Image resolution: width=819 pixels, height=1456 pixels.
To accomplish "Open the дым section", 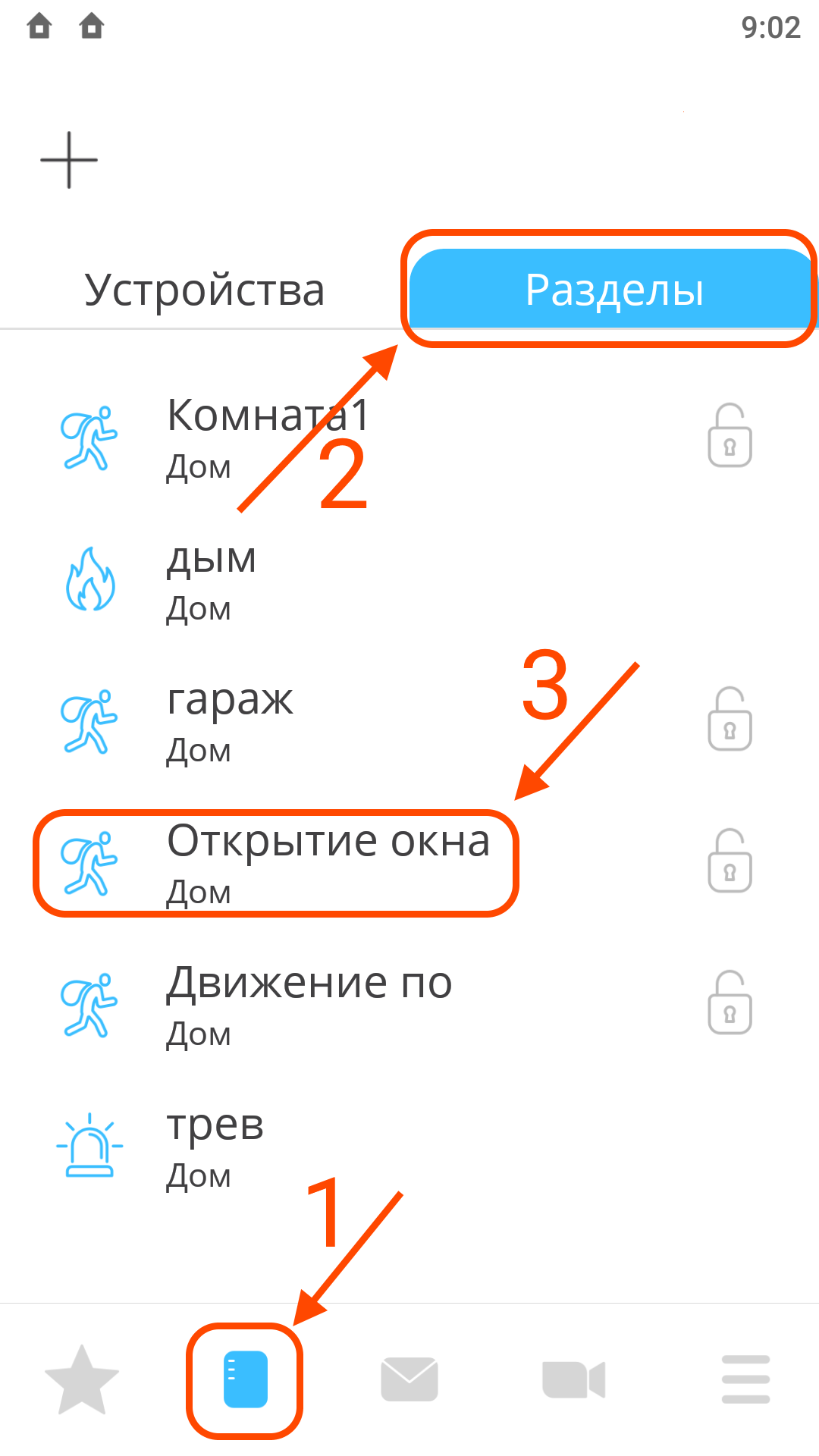I will pyautogui.click(x=212, y=580).
